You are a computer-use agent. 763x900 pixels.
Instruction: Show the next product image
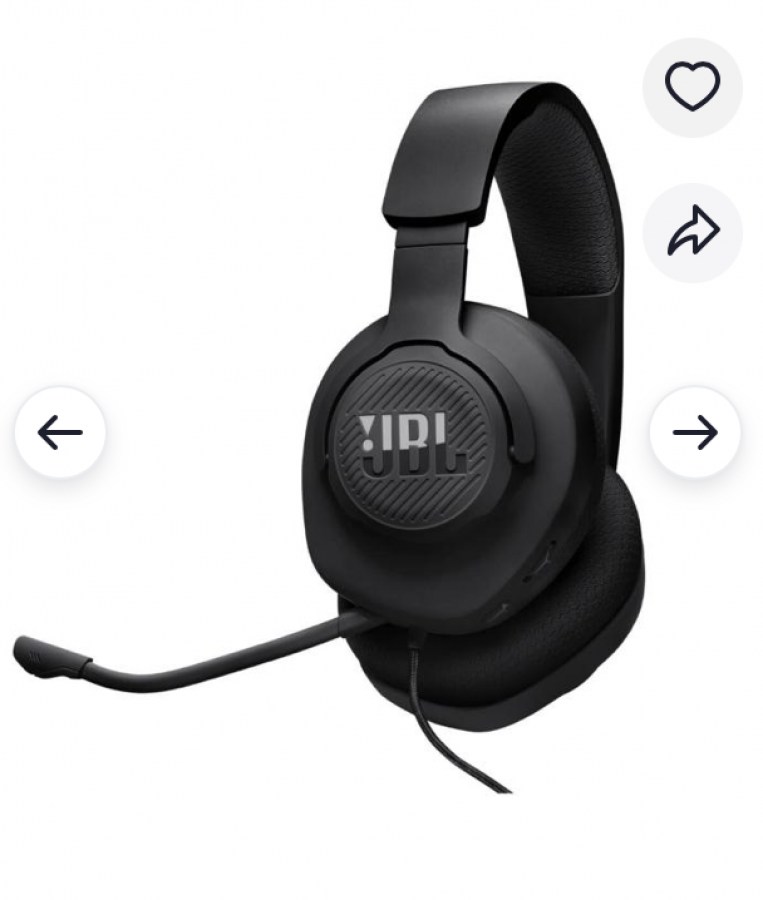695,433
